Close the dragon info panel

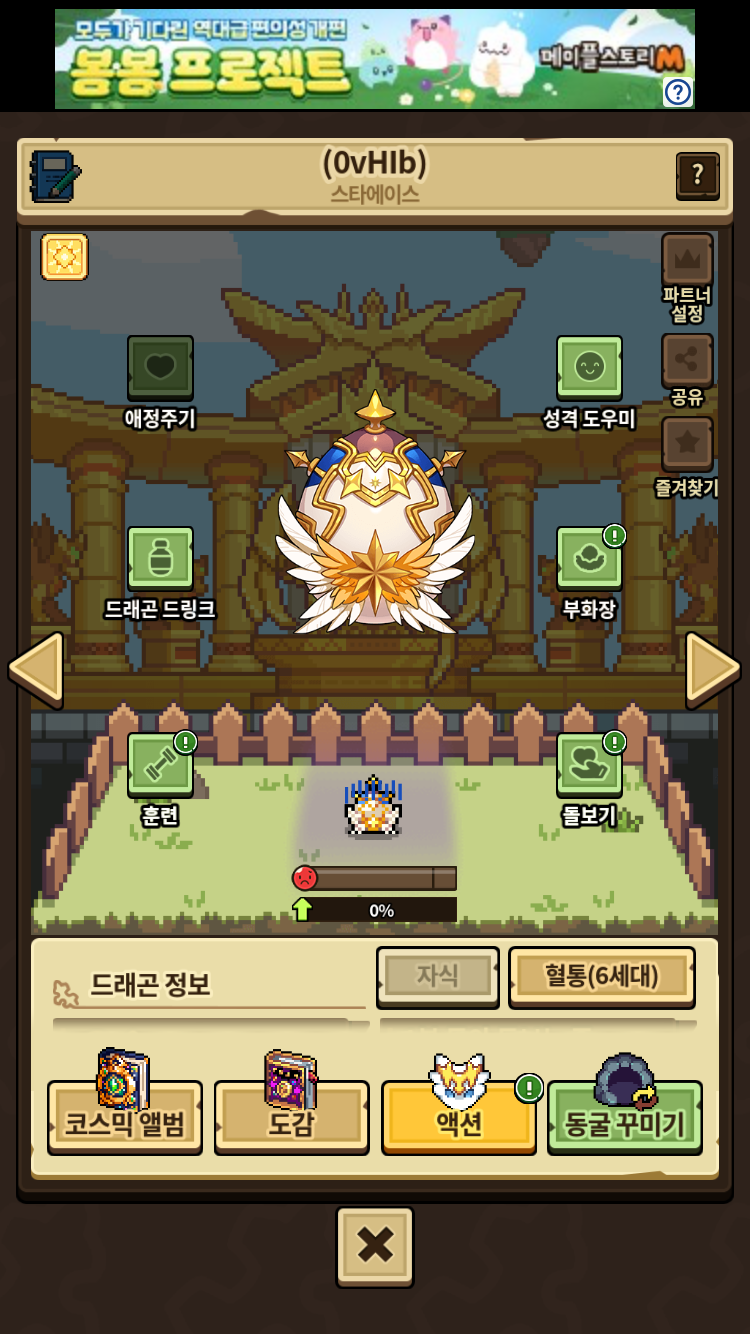tap(375, 1246)
